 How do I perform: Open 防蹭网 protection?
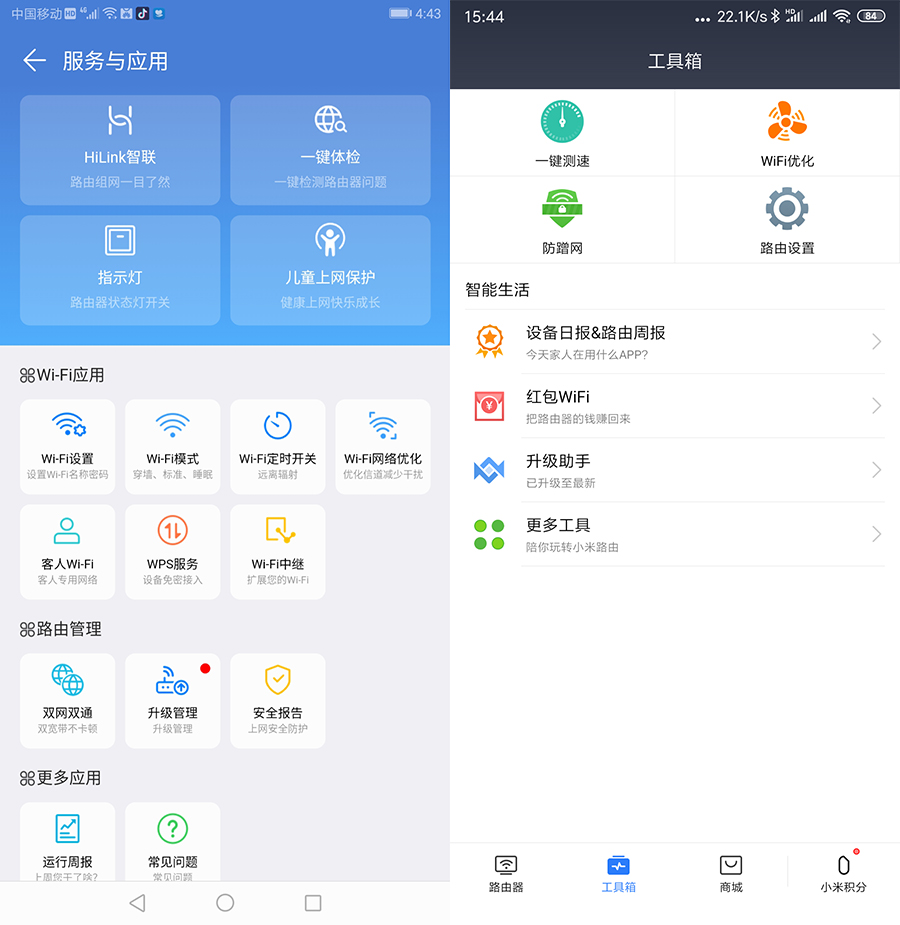[562, 220]
